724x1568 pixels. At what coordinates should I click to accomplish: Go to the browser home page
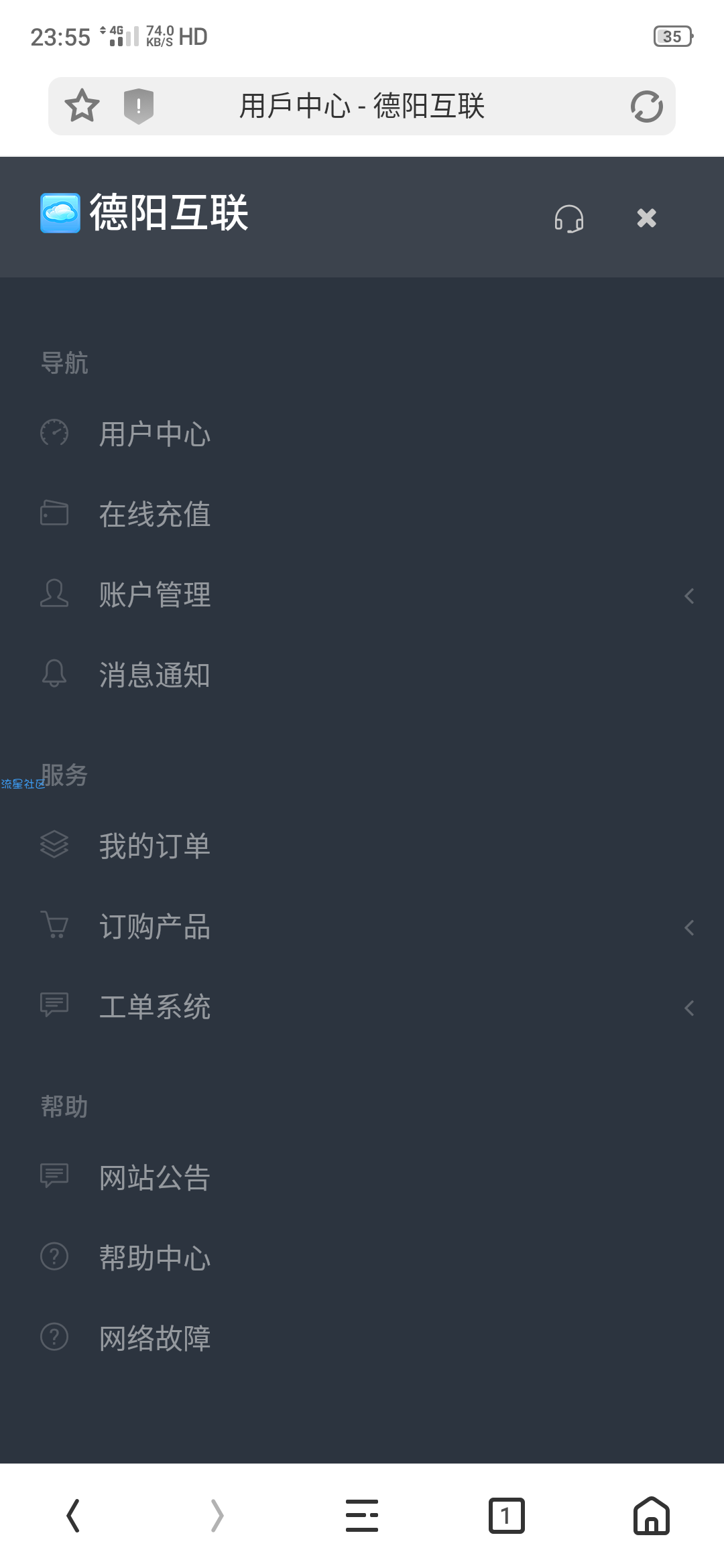coord(651,1516)
